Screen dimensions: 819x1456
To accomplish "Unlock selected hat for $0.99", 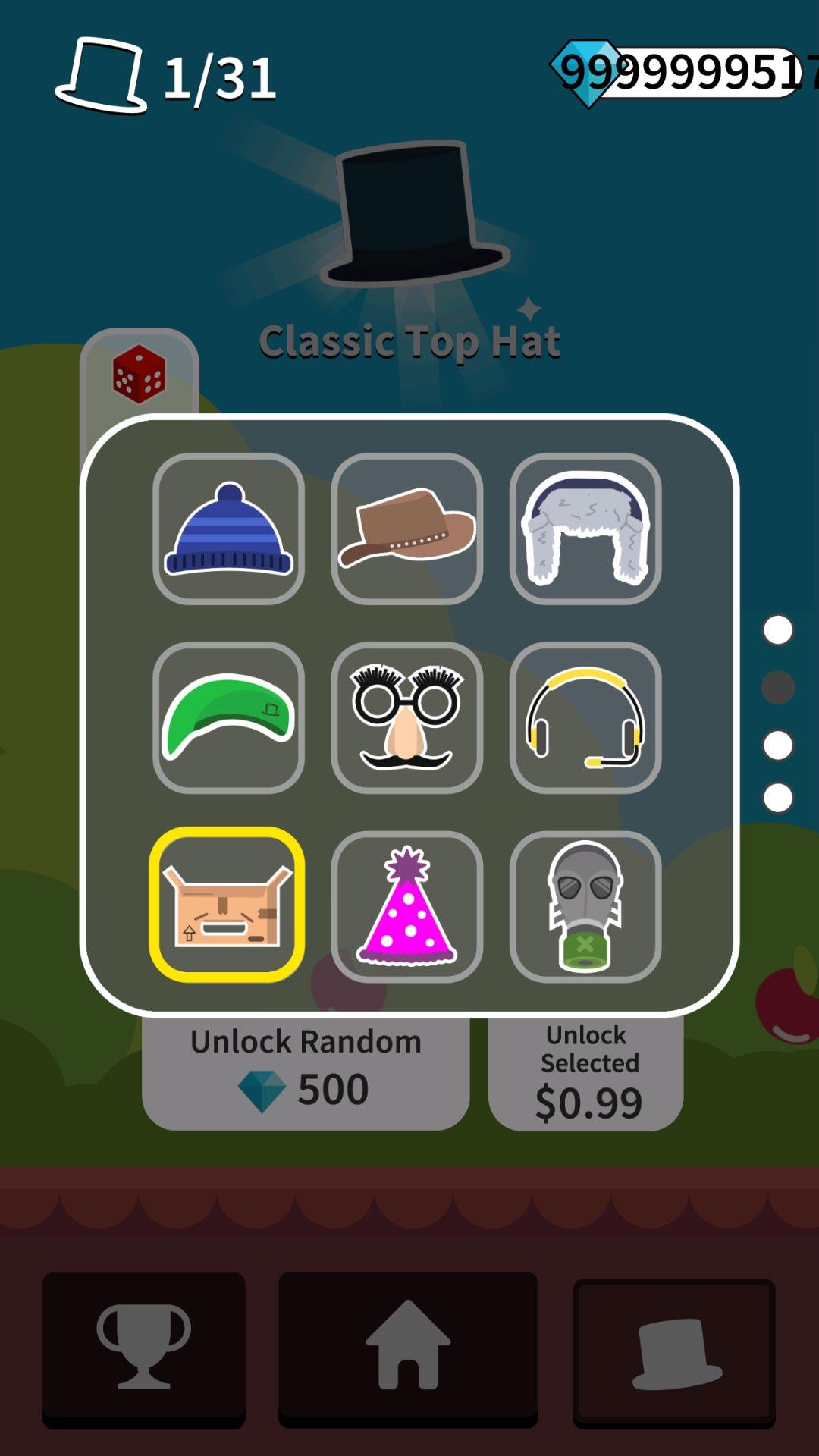I will pyautogui.click(x=586, y=1074).
